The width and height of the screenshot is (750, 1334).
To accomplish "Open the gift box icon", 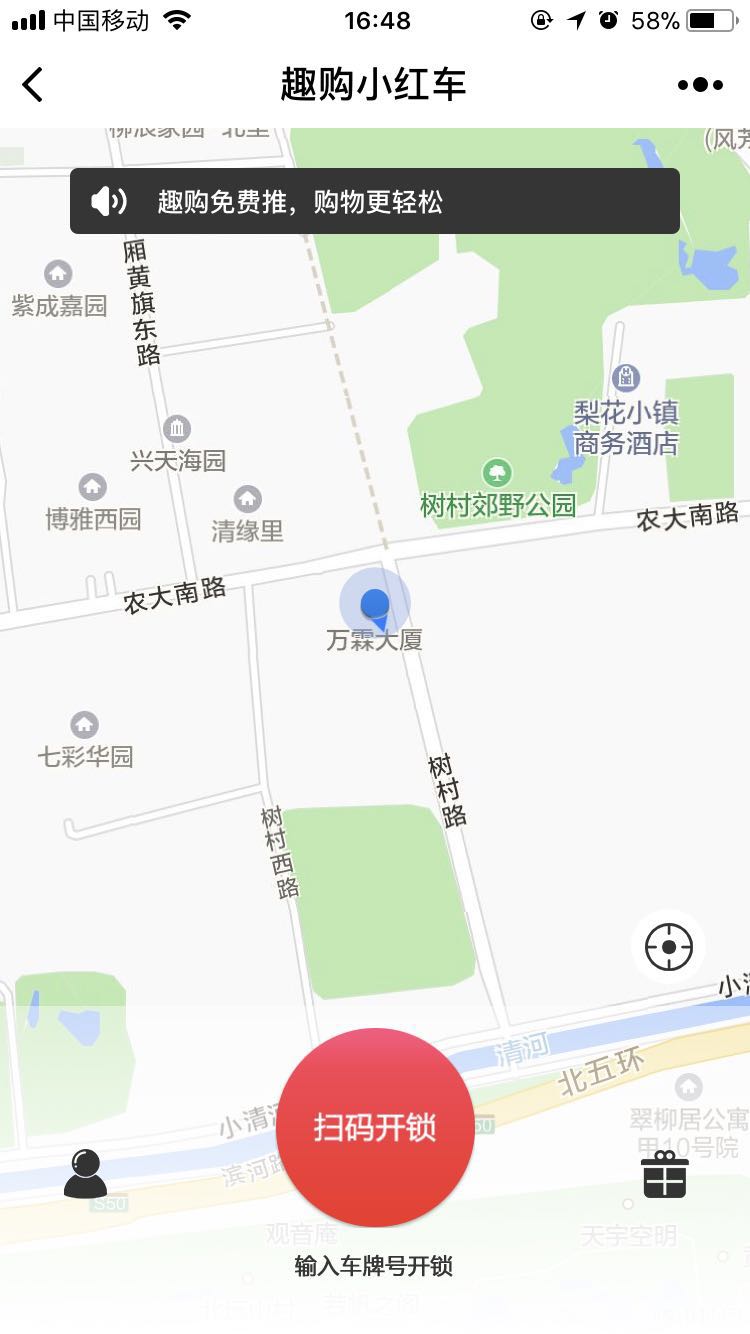I will pos(665,1173).
